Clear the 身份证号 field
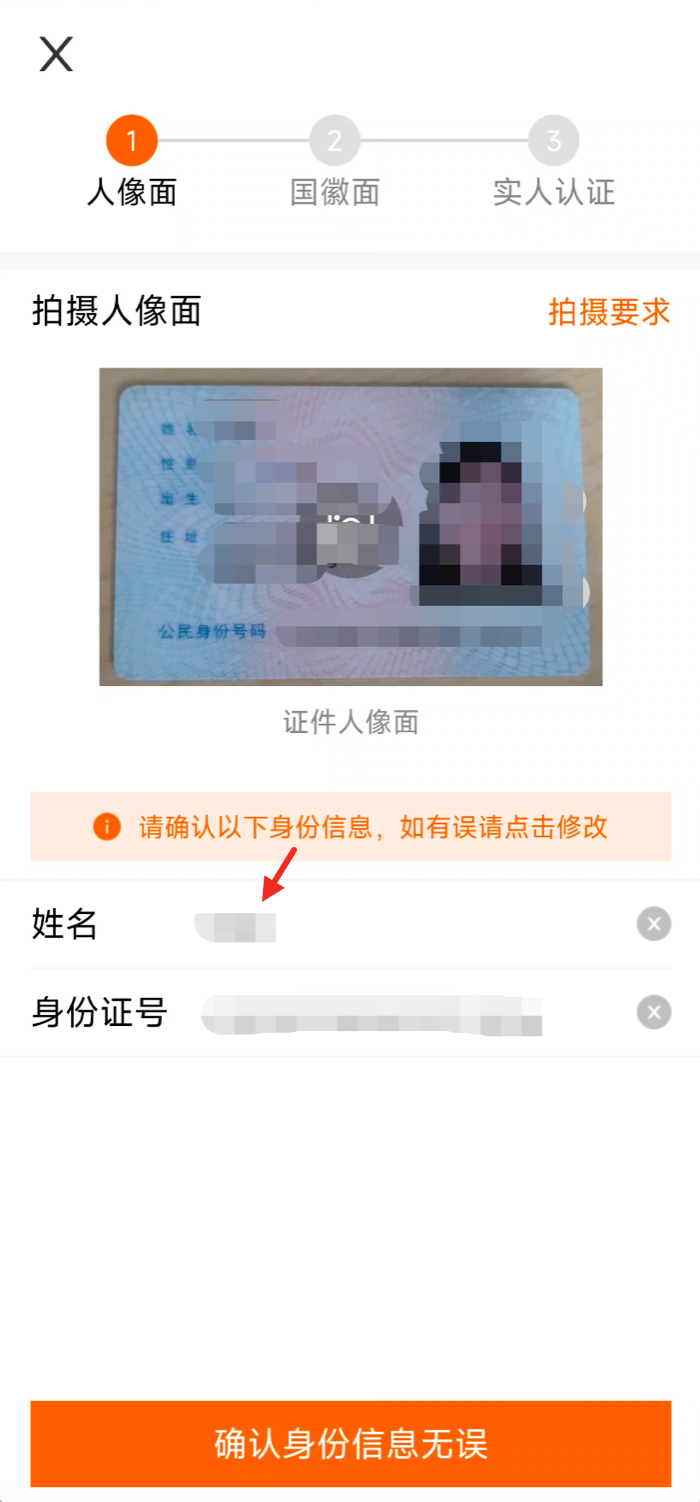The image size is (700, 1502). pyautogui.click(x=654, y=1013)
